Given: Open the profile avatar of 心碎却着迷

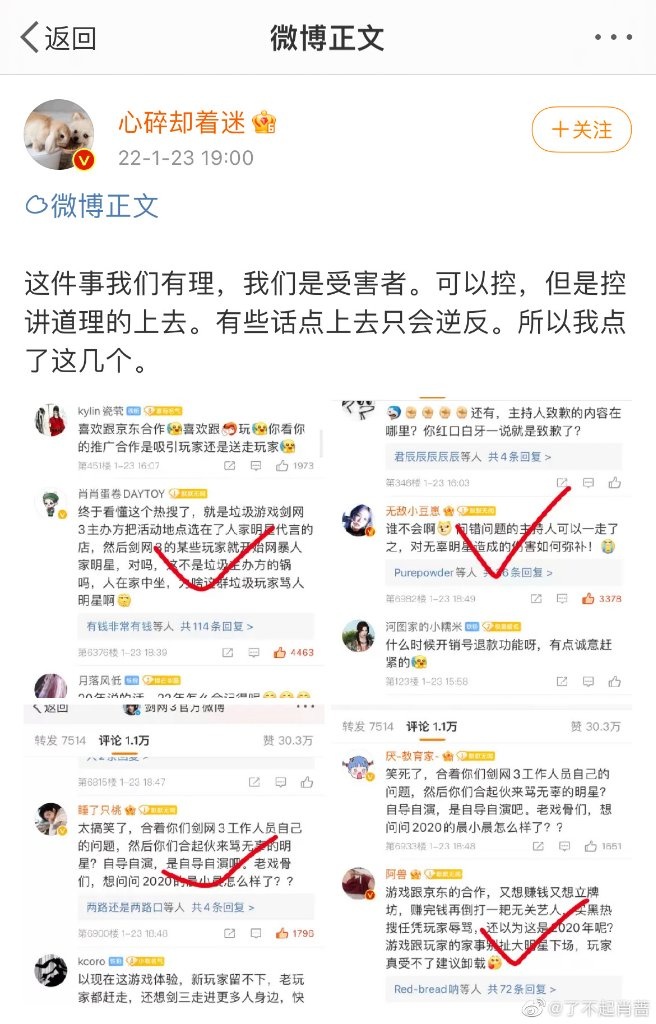Looking at the screenshot, I should [x=62, y=134].
